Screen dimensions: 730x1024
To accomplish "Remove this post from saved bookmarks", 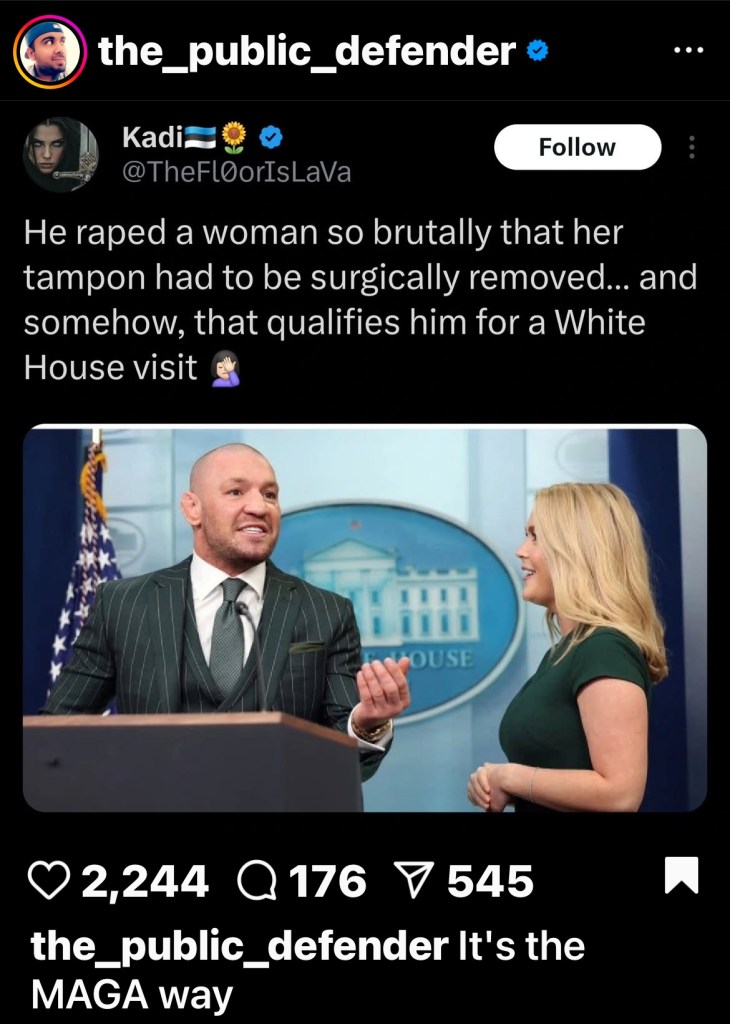I will tap(683, 877).
